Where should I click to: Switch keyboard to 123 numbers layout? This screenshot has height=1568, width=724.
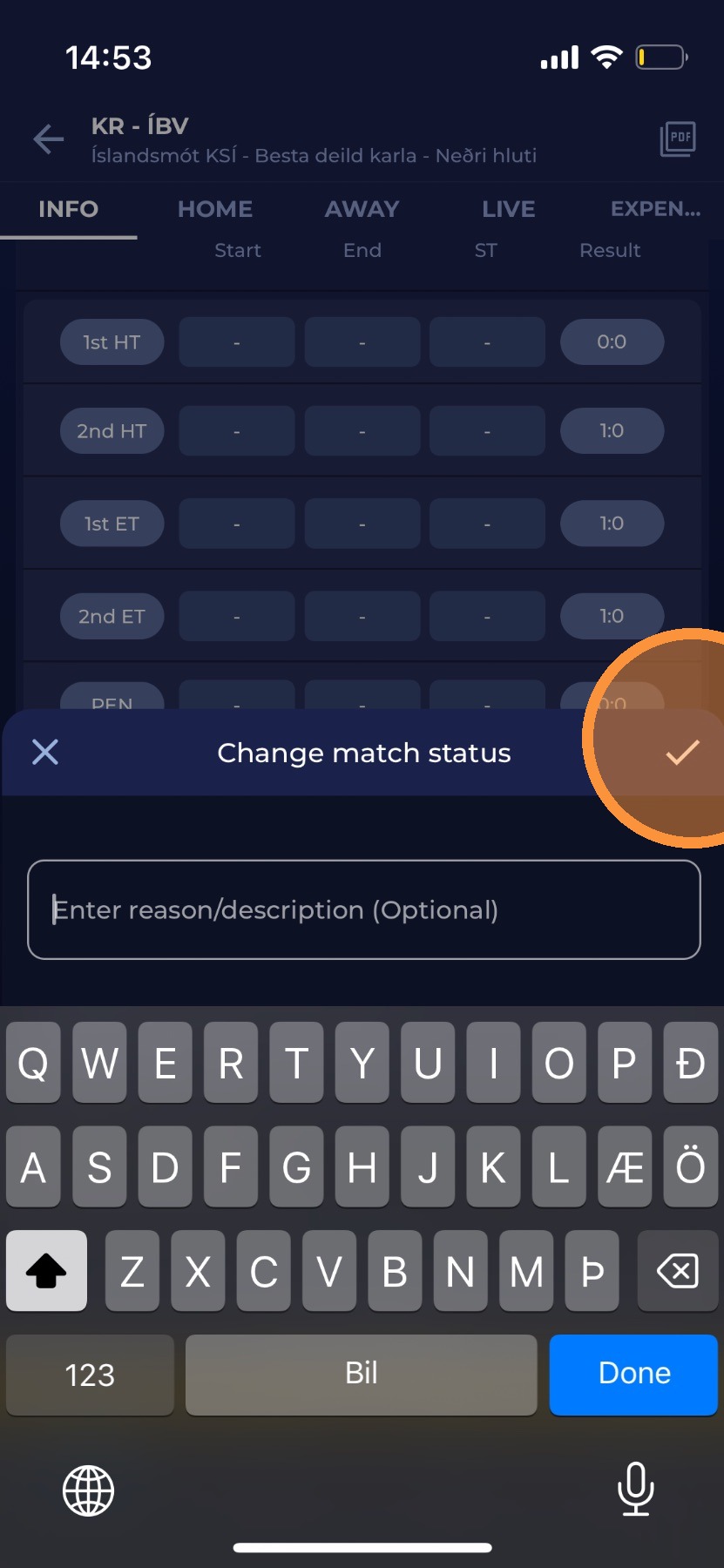coord(90,1375)
